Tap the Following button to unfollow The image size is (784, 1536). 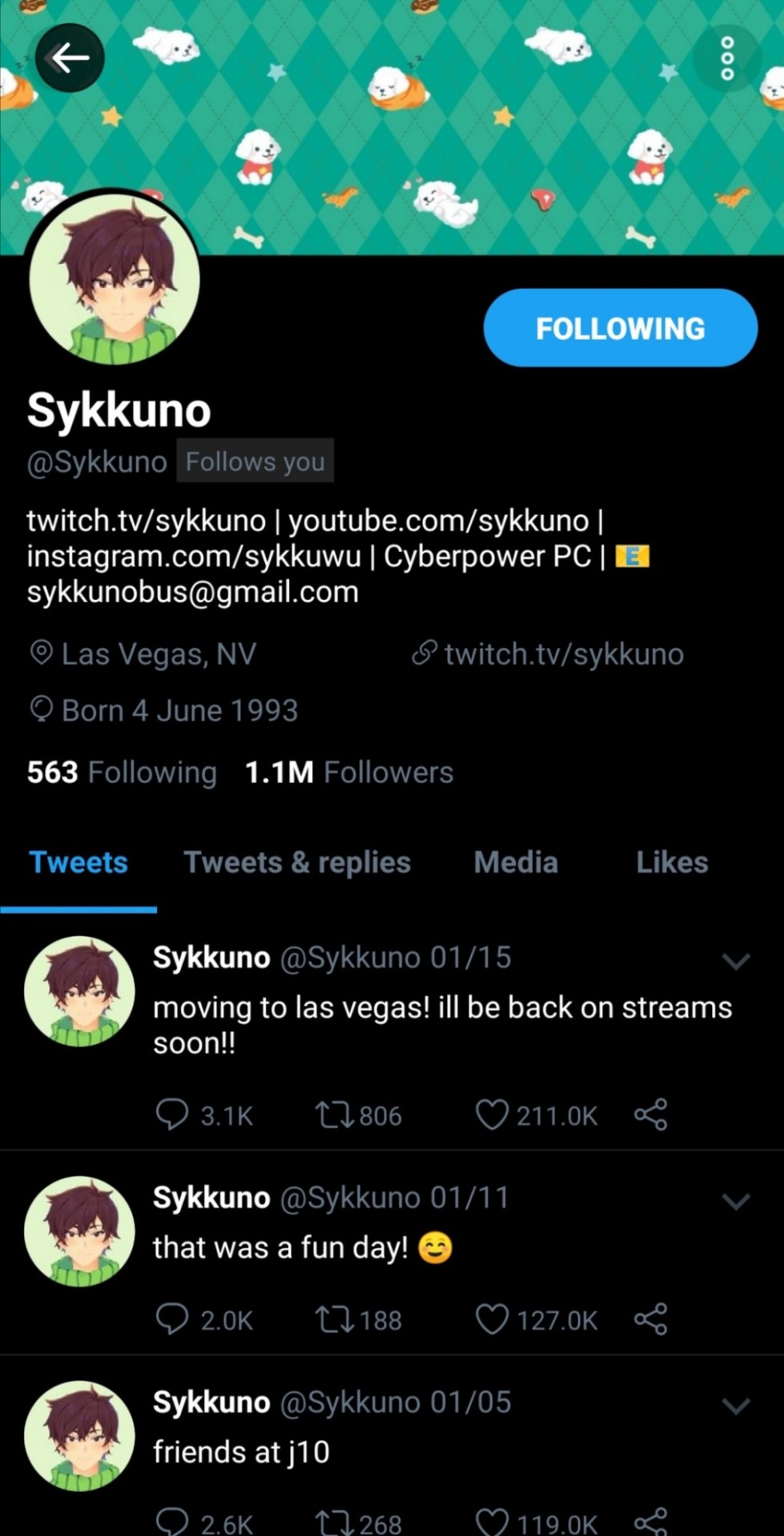620,328
